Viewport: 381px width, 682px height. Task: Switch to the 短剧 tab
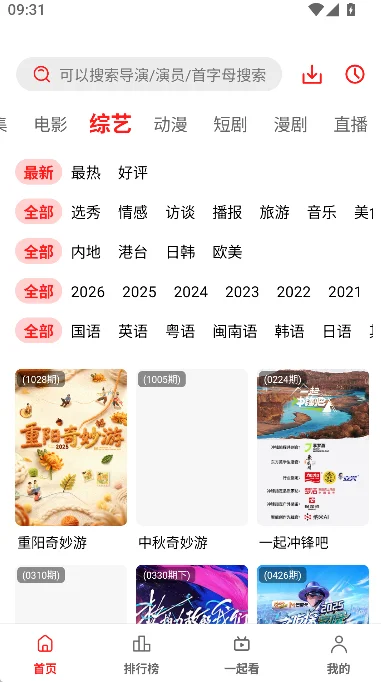pyautogui.click(x=230, y=124)
